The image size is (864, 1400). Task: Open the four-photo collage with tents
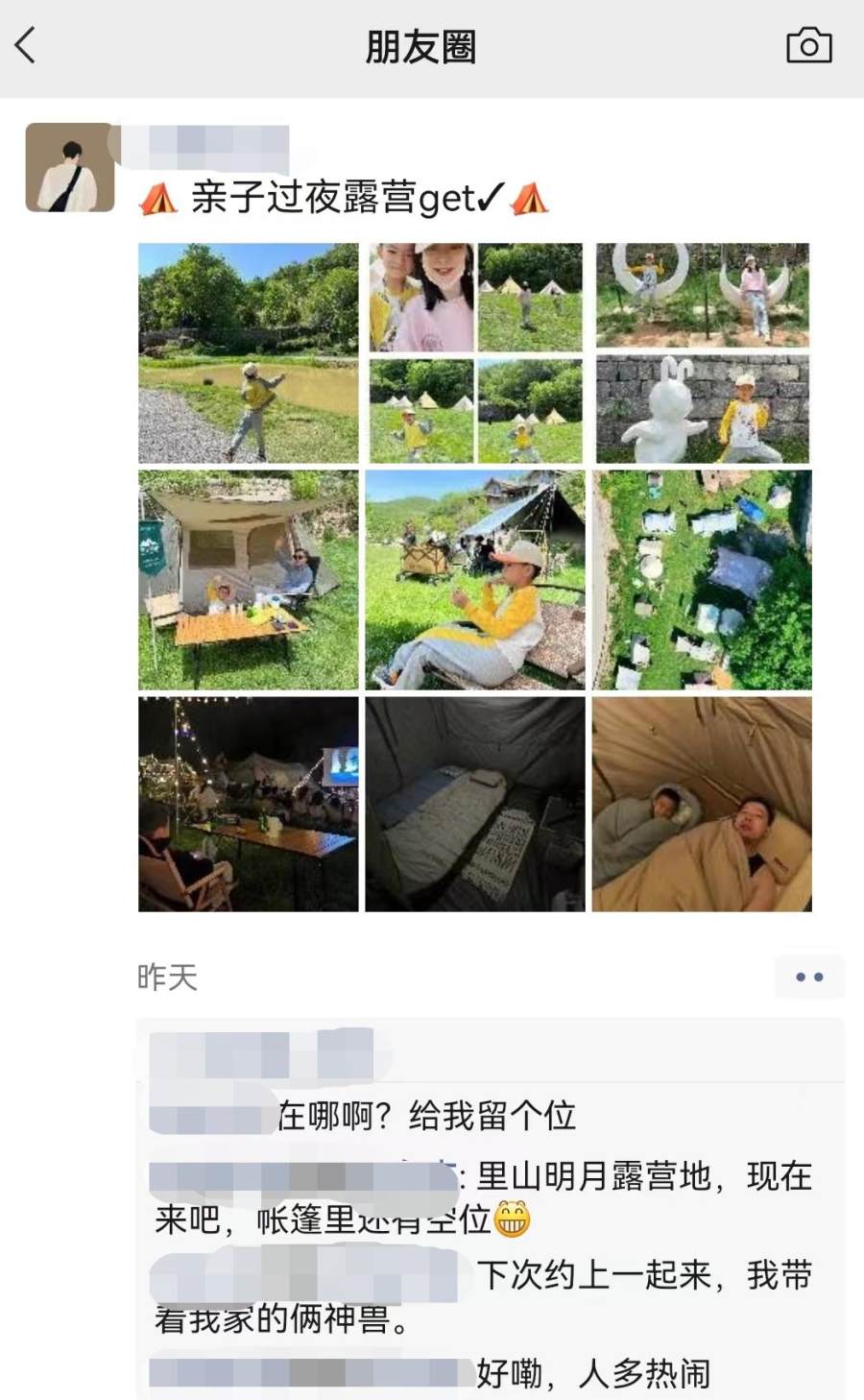click(475, 353)
